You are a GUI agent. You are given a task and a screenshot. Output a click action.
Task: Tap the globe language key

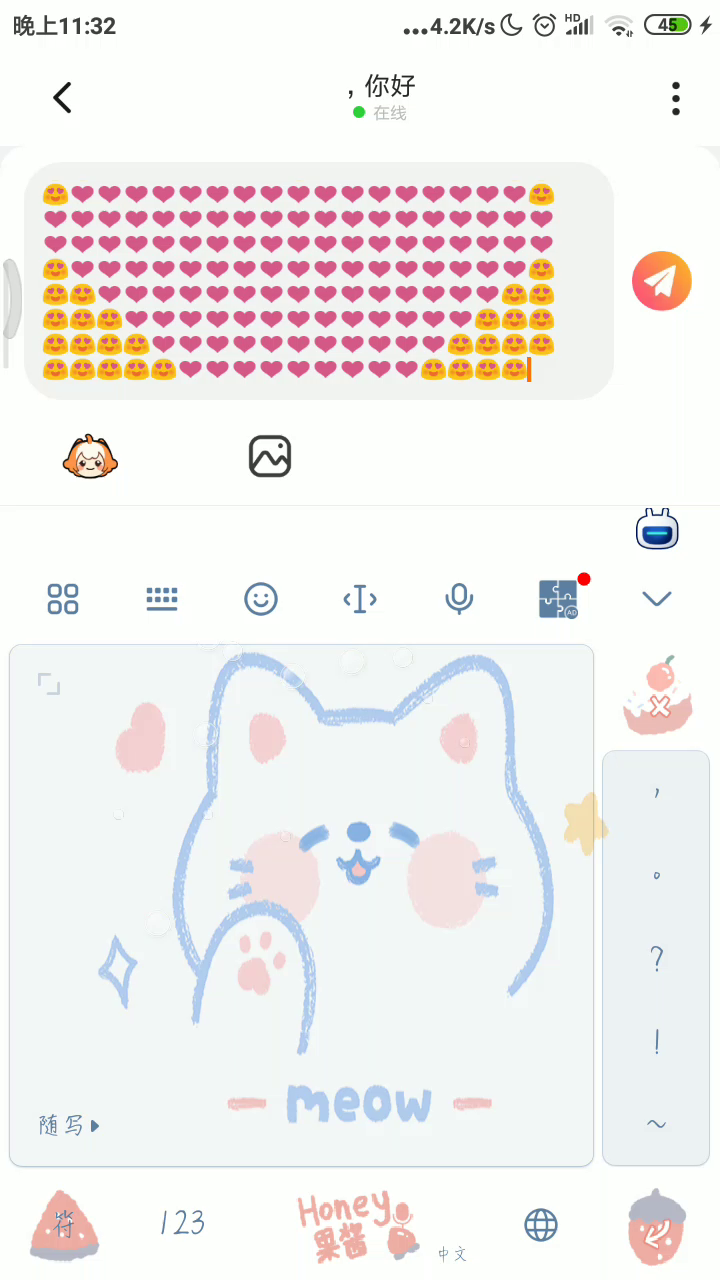click(x=540, y=1225)
